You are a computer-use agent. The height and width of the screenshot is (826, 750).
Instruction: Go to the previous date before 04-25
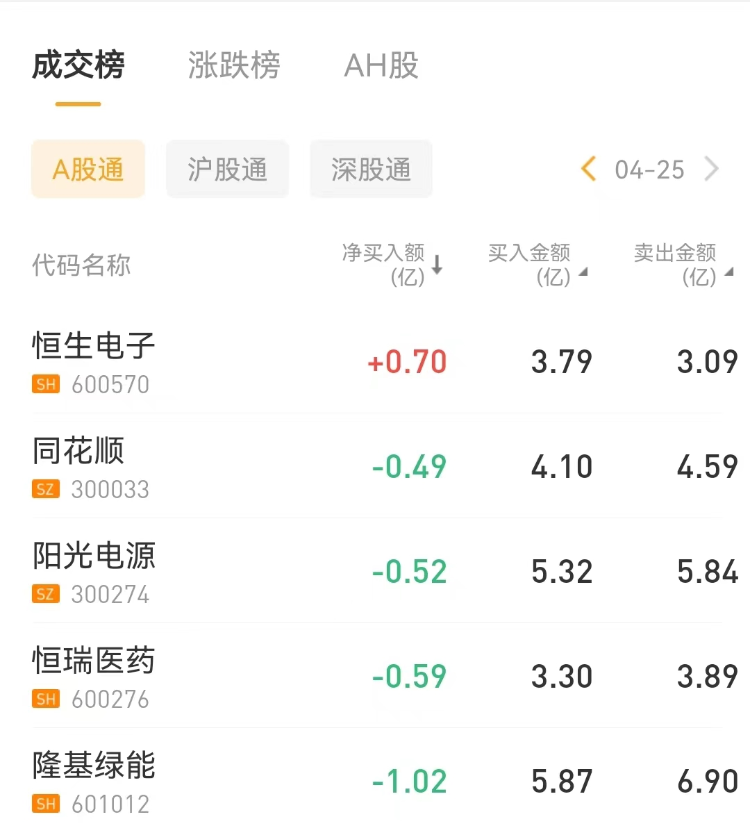(x=588, y=169)
